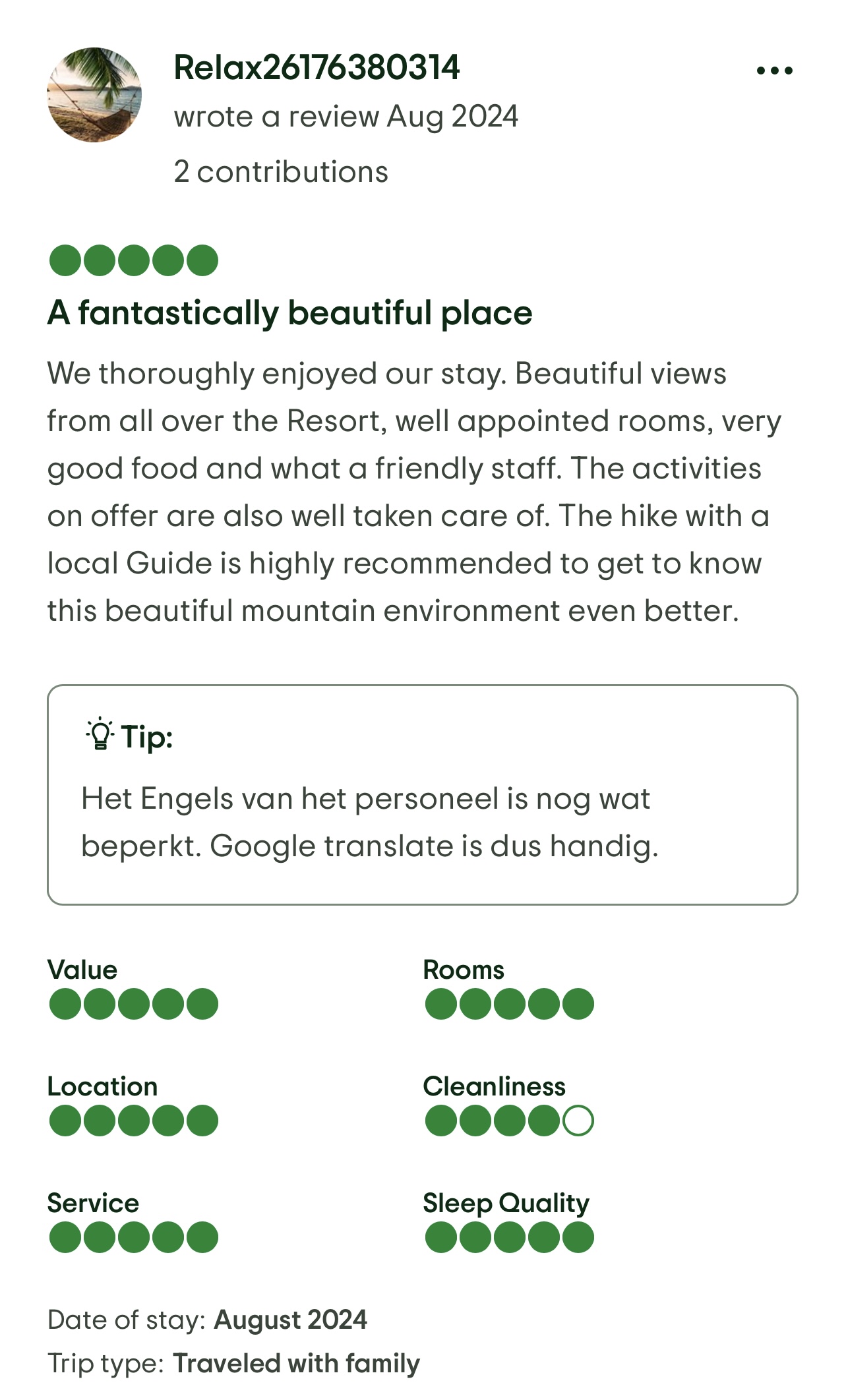Open Relax26176380314's profile picture

[94, 95]
